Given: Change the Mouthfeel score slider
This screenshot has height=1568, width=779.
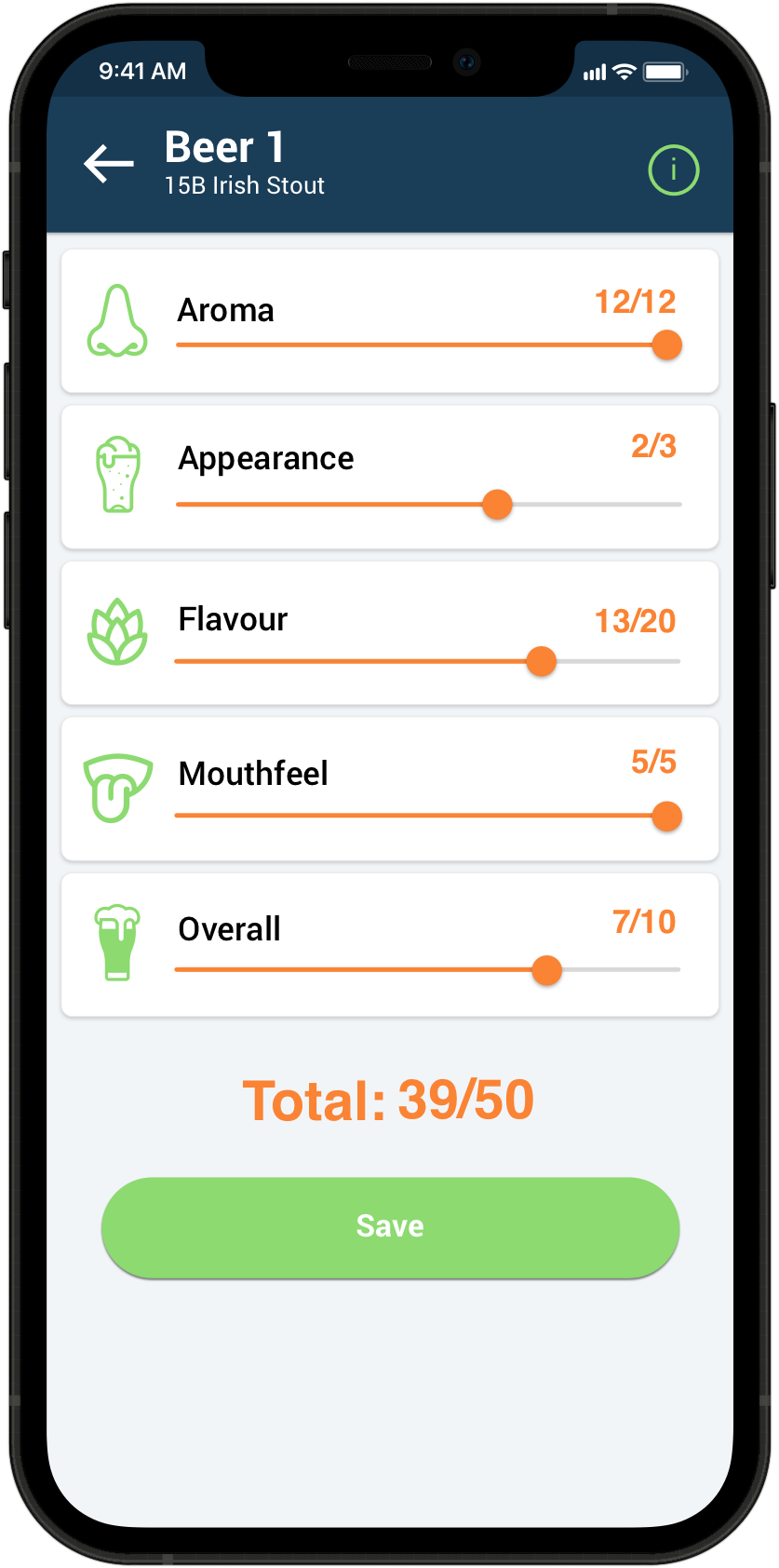Looking at the screenshot, I should coord(666,817).
